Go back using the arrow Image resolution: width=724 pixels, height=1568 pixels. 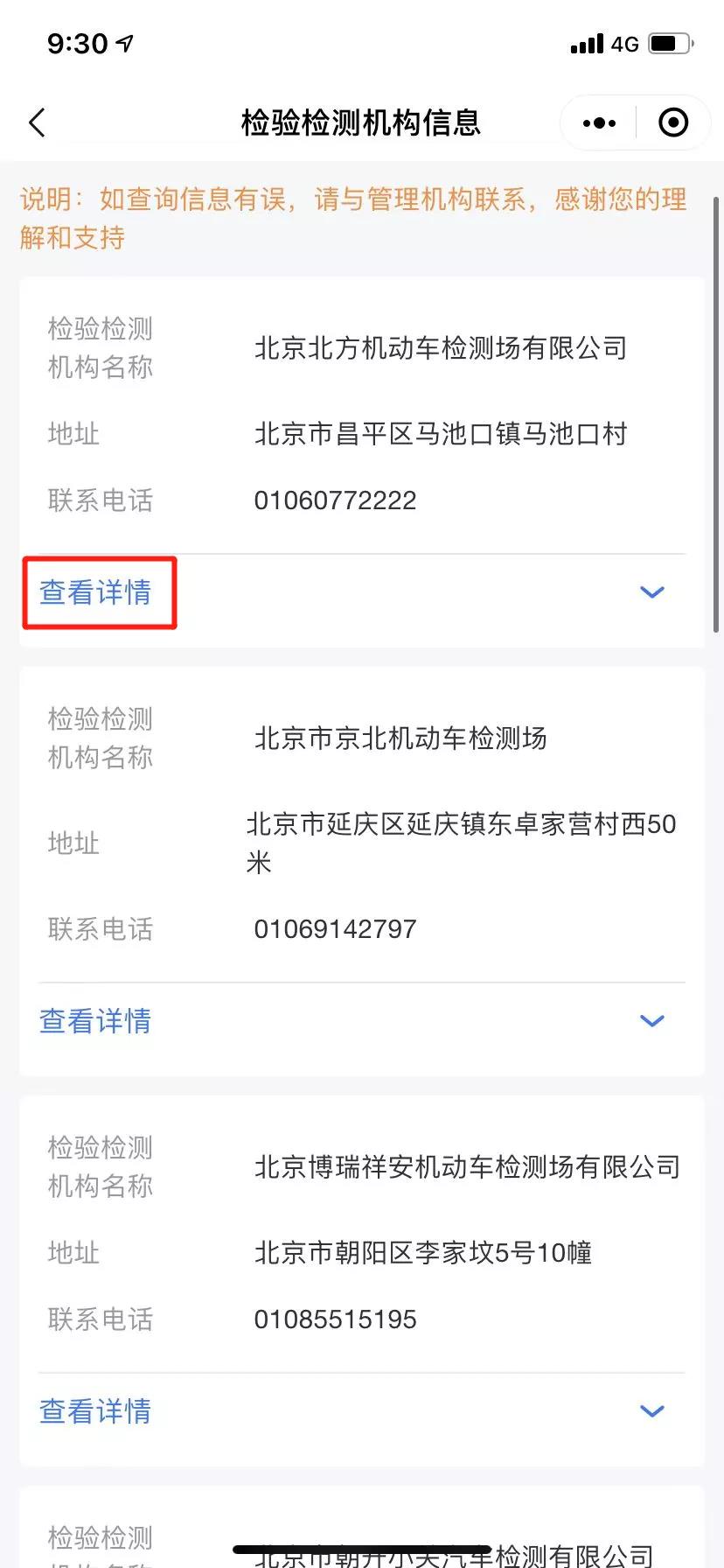coord(37,123)
